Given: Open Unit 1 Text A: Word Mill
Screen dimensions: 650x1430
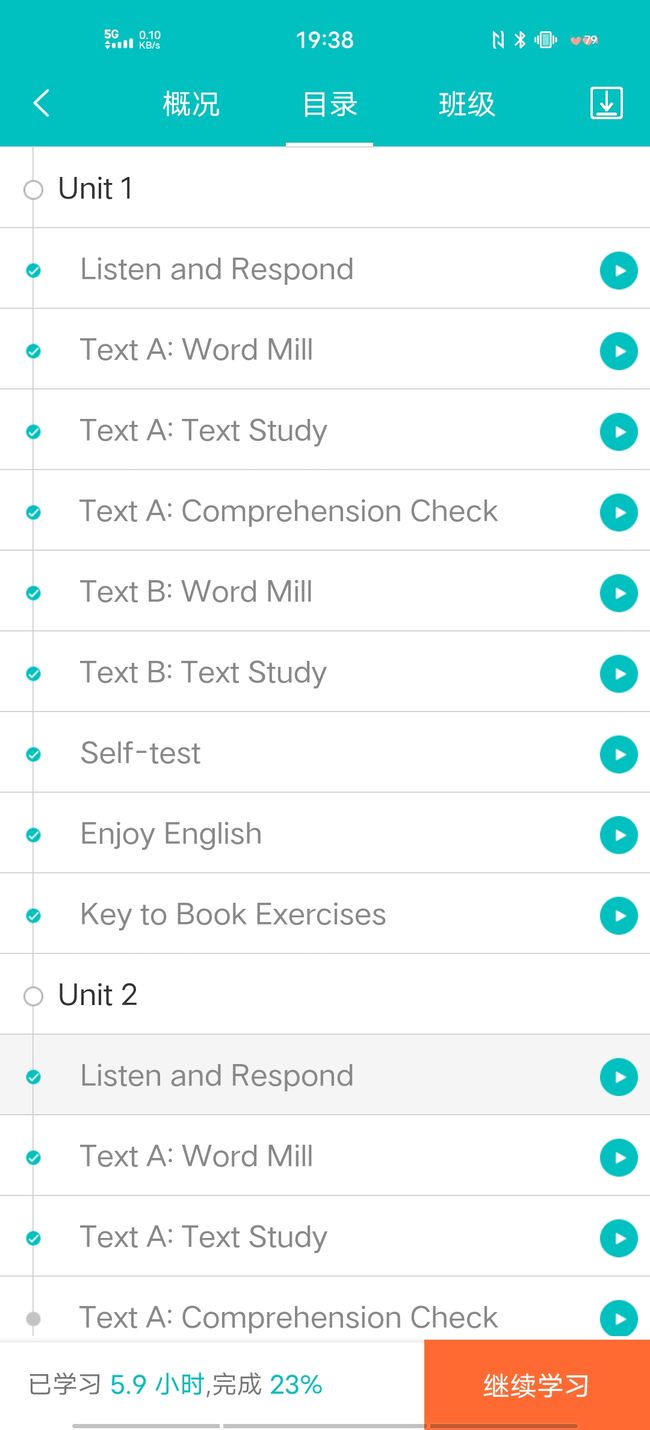Looking at the screenshot, I should 325,350.
